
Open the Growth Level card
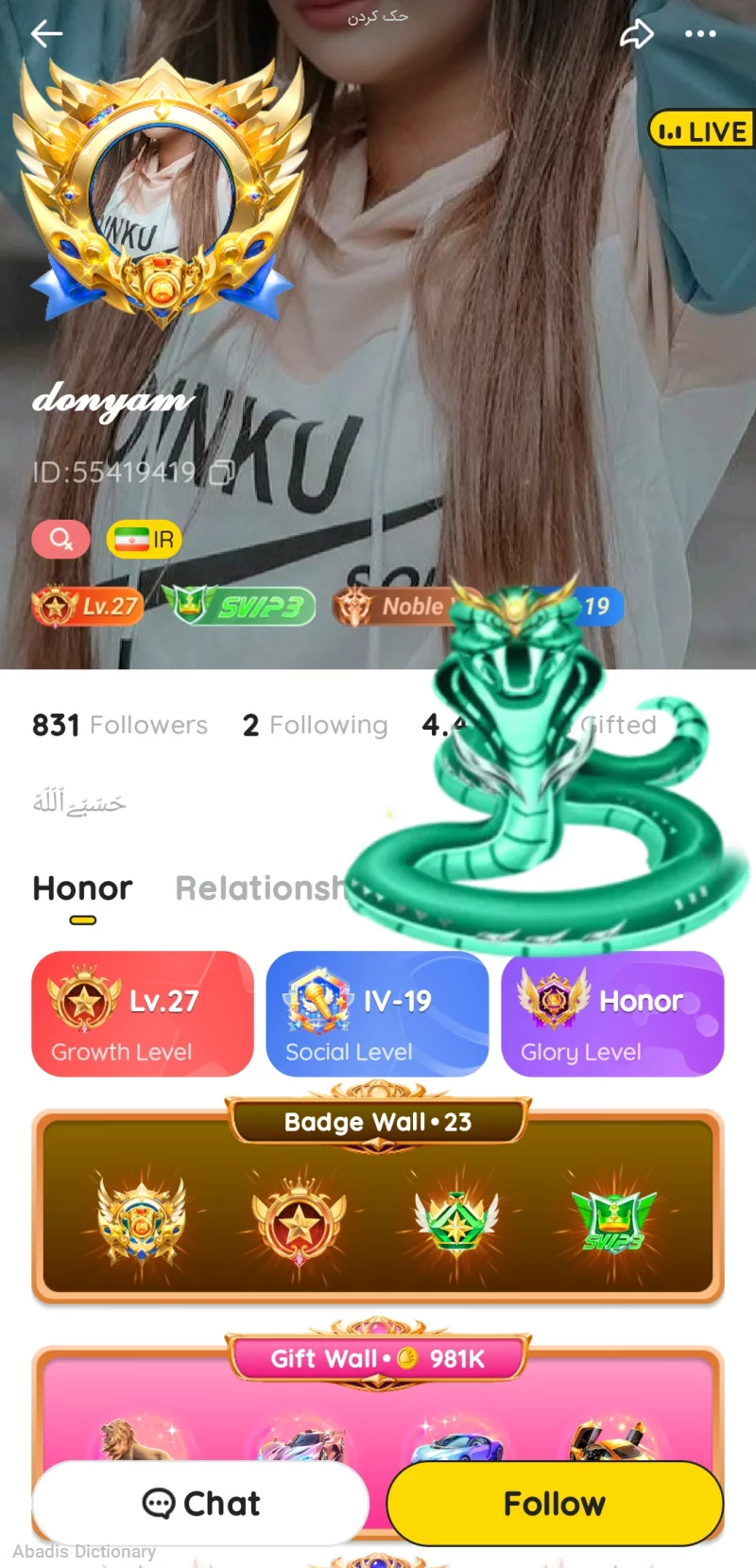coord(143,1014)
